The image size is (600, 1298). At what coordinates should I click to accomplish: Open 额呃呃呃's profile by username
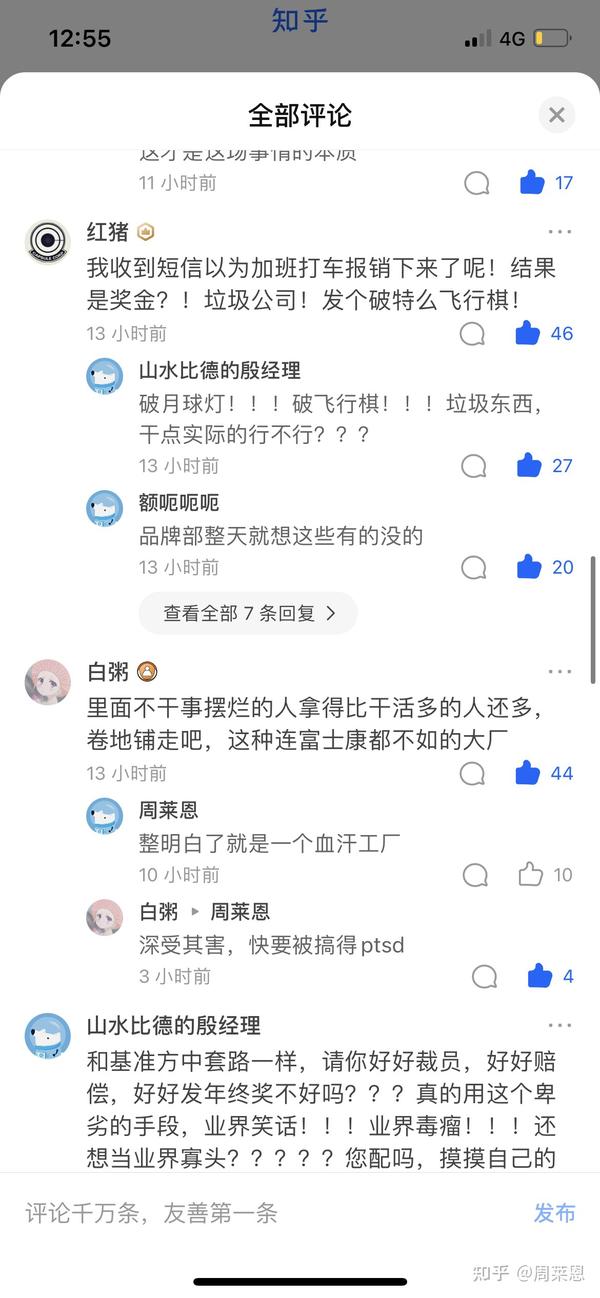[179, 502]
